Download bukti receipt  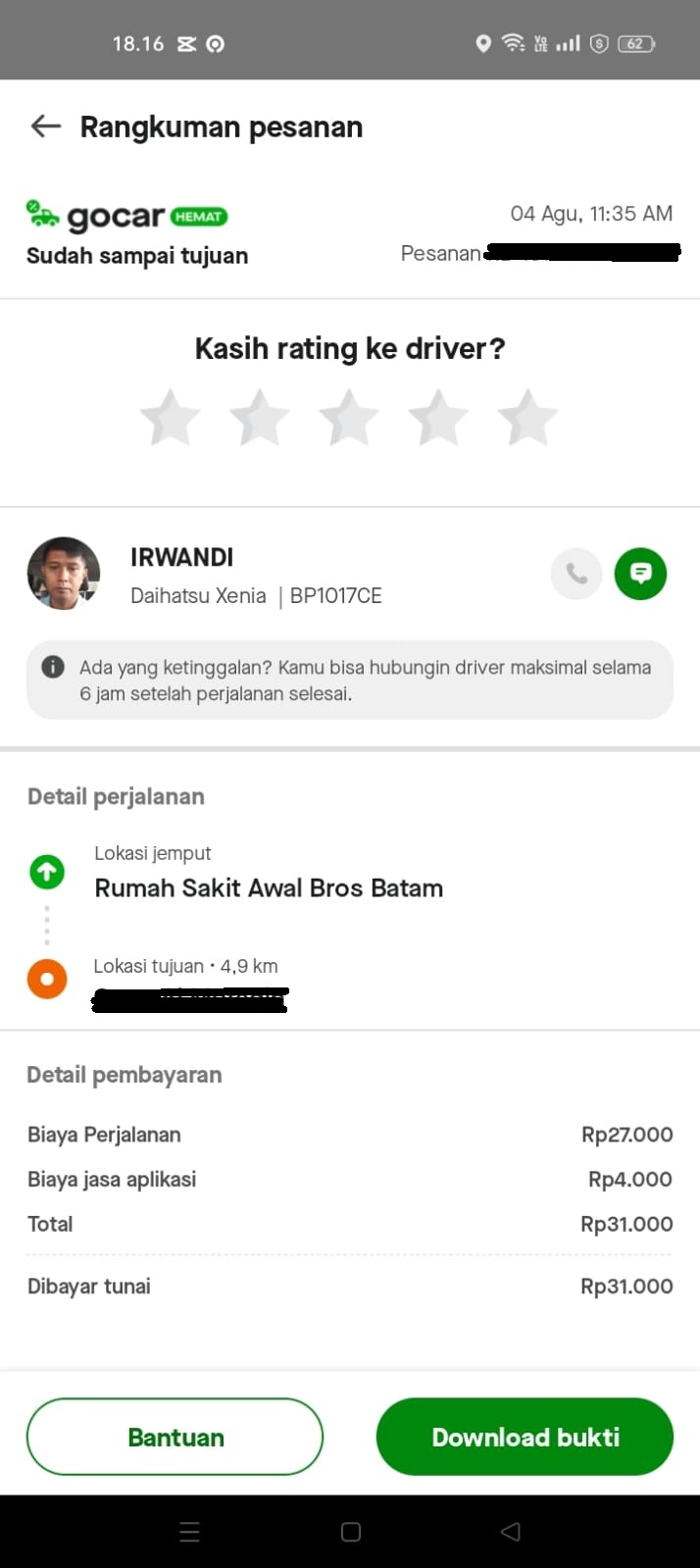tap(525, 1437)
